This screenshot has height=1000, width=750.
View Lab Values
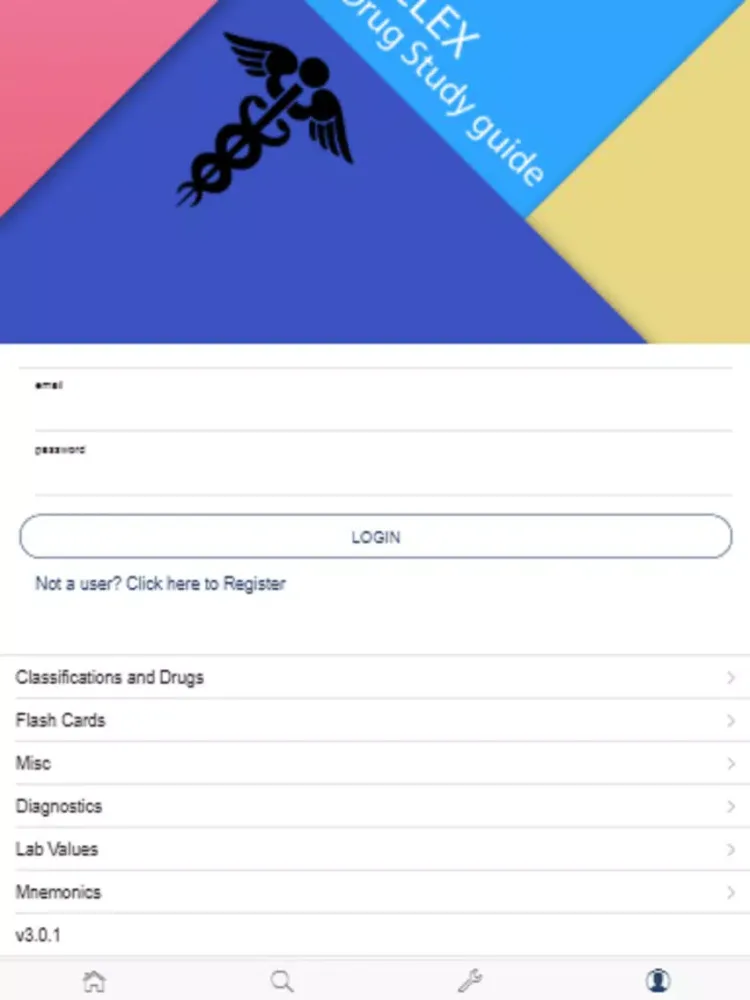point(375,850)
